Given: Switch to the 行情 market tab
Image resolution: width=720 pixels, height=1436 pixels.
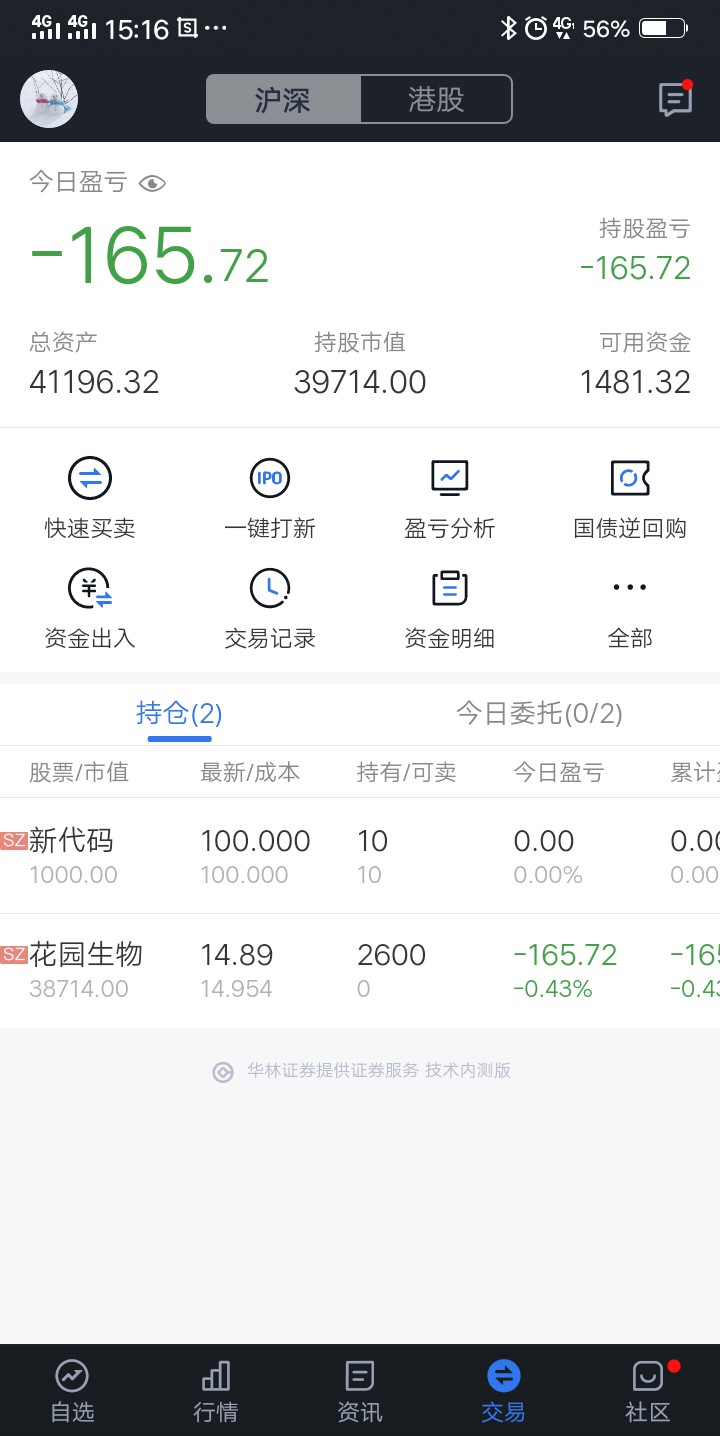Looking at the screenshot, I should click(x=216, y=1391).
